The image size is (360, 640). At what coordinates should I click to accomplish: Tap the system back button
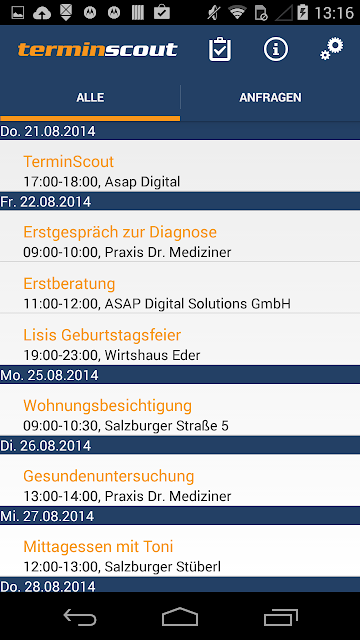pyautogui.click(x=80, y=616)
